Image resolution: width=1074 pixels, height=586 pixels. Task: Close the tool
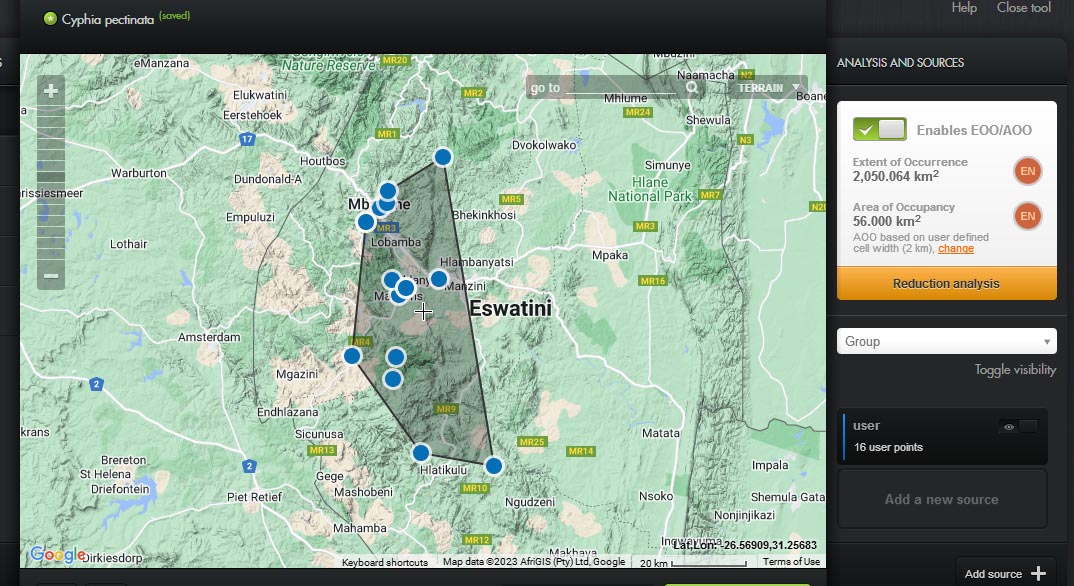coord(1023,8)
